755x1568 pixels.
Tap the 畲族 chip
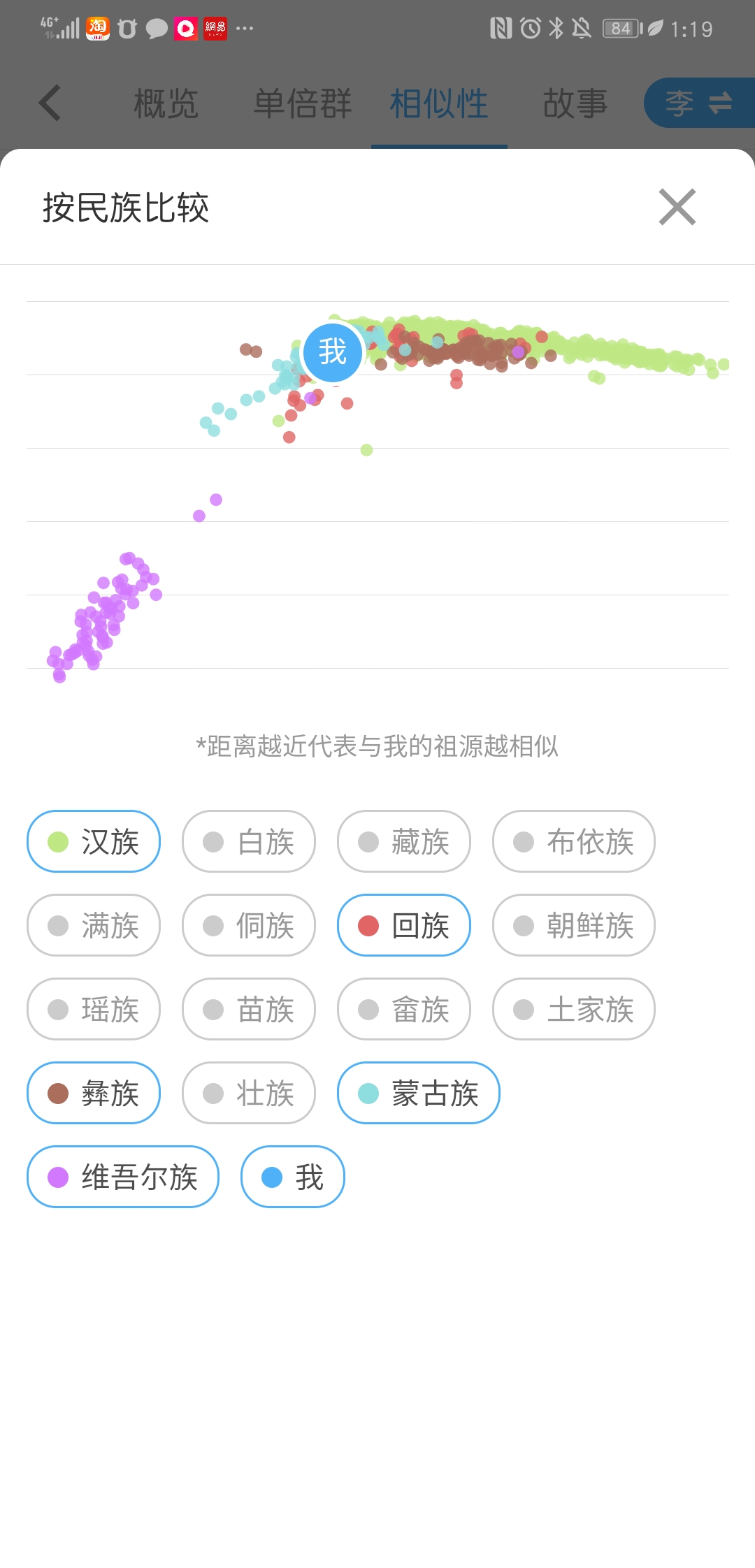pos(404,1009)
